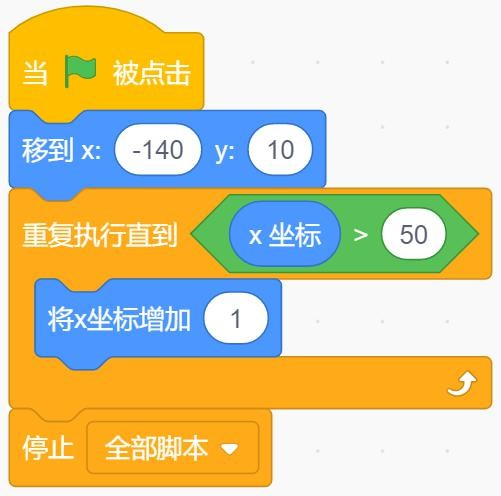Edit the y value 10 field
This screenshot has height=496, width=501.
[x=280, y=149]
